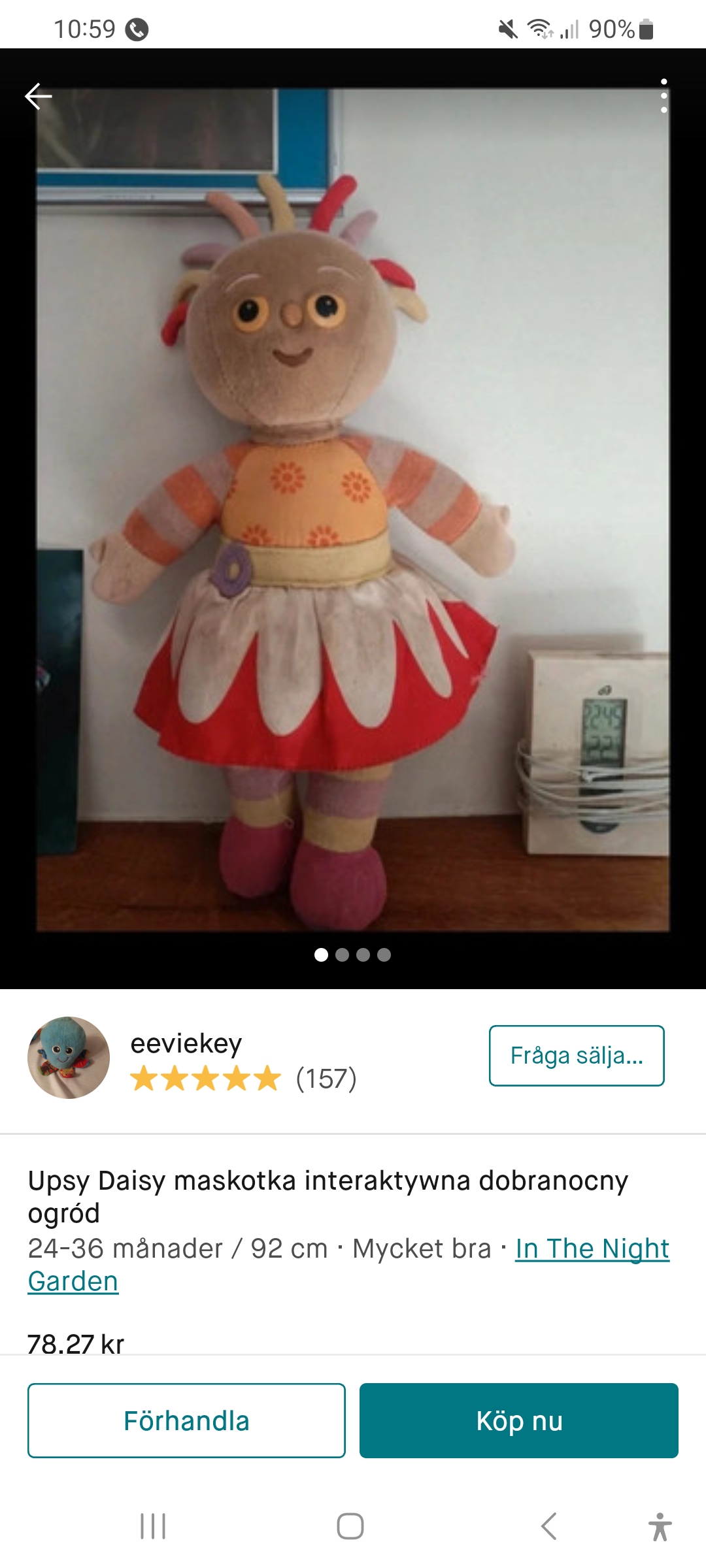Tap Förhandla to make an offer
Screen dimensions: 706x1568
pyautogui.click(x=186, y=1420)
